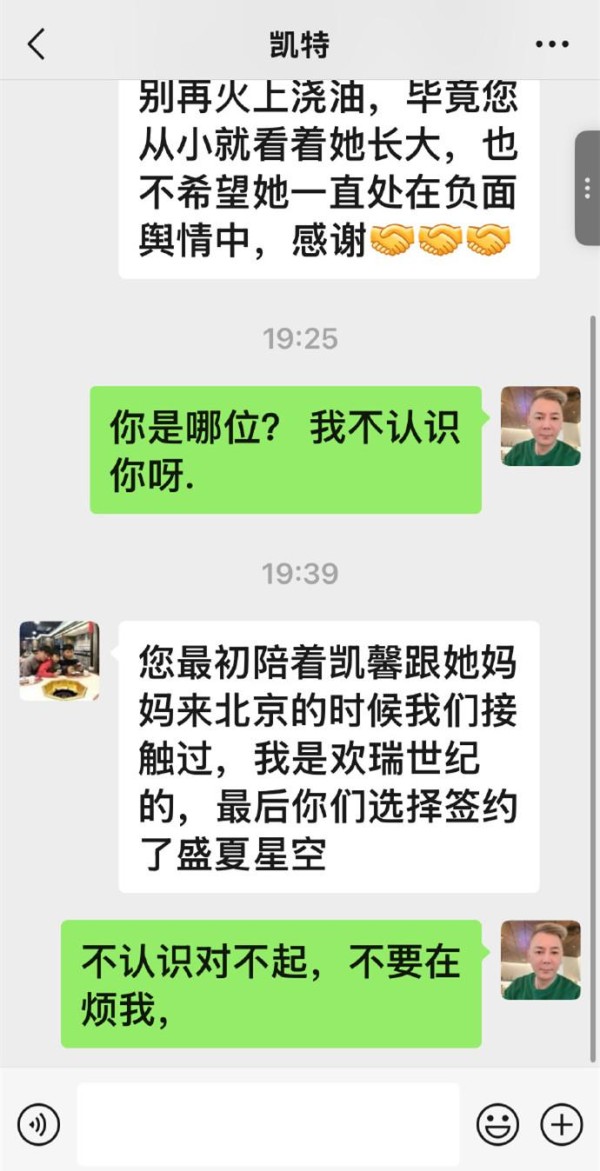Tap the message text field
Viewport: 600px width, 1171px height.
pos(268,1124)
